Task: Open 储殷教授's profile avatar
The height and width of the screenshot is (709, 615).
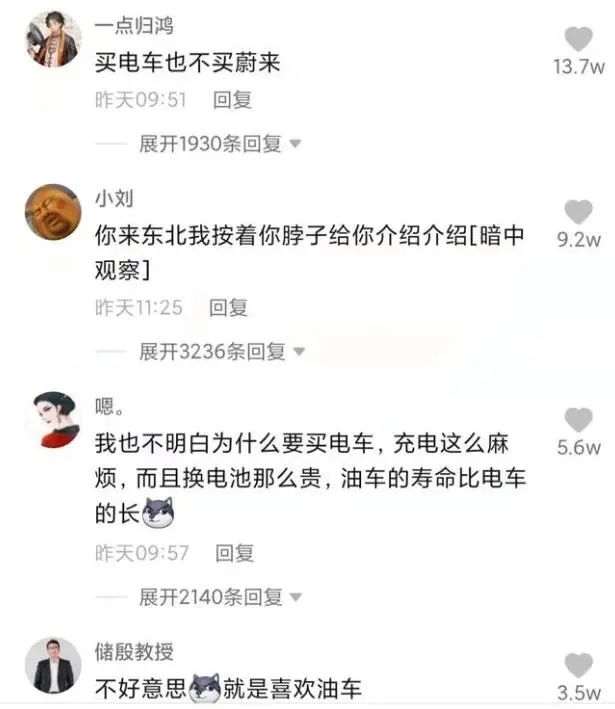Action: click(x=53, y=666)
